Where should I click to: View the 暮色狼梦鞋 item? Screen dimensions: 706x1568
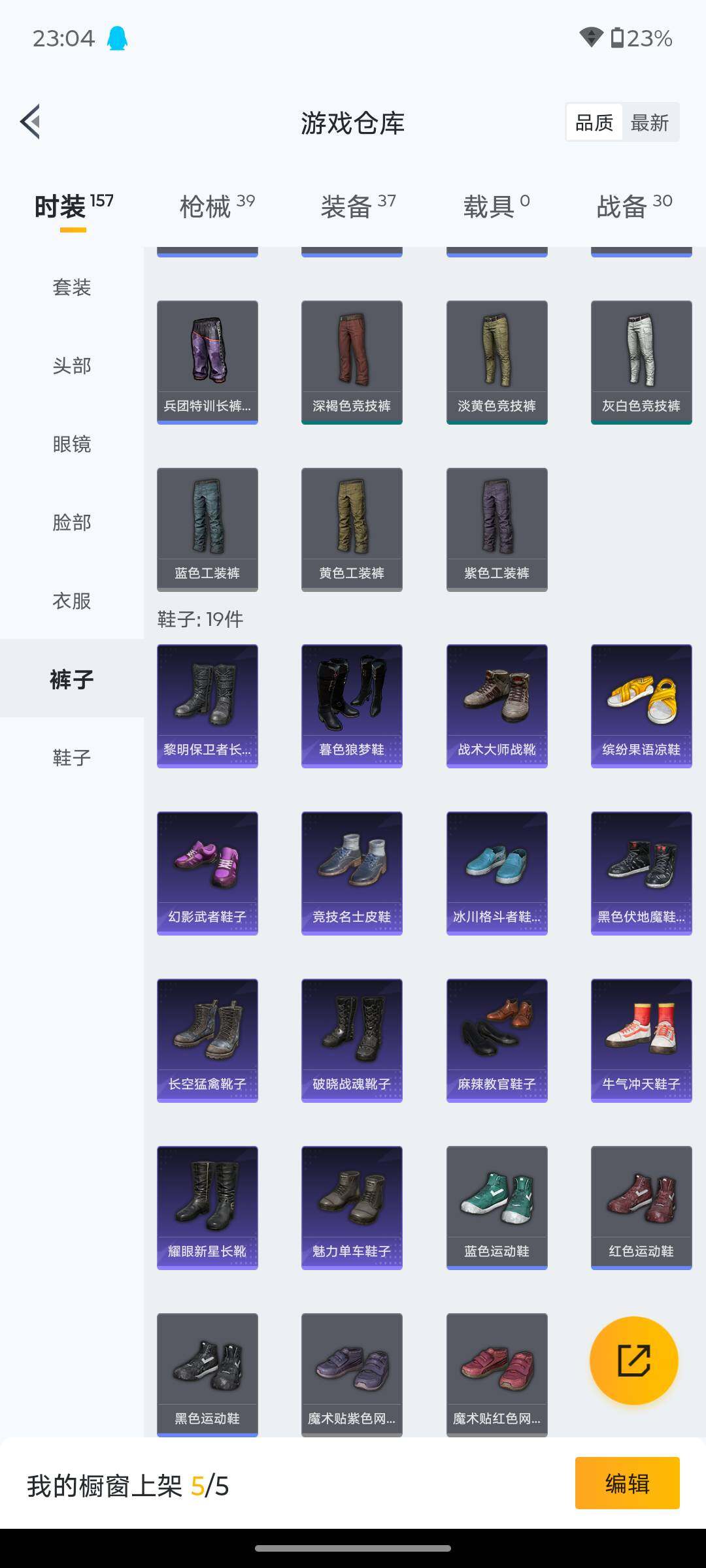click(352, 706)
